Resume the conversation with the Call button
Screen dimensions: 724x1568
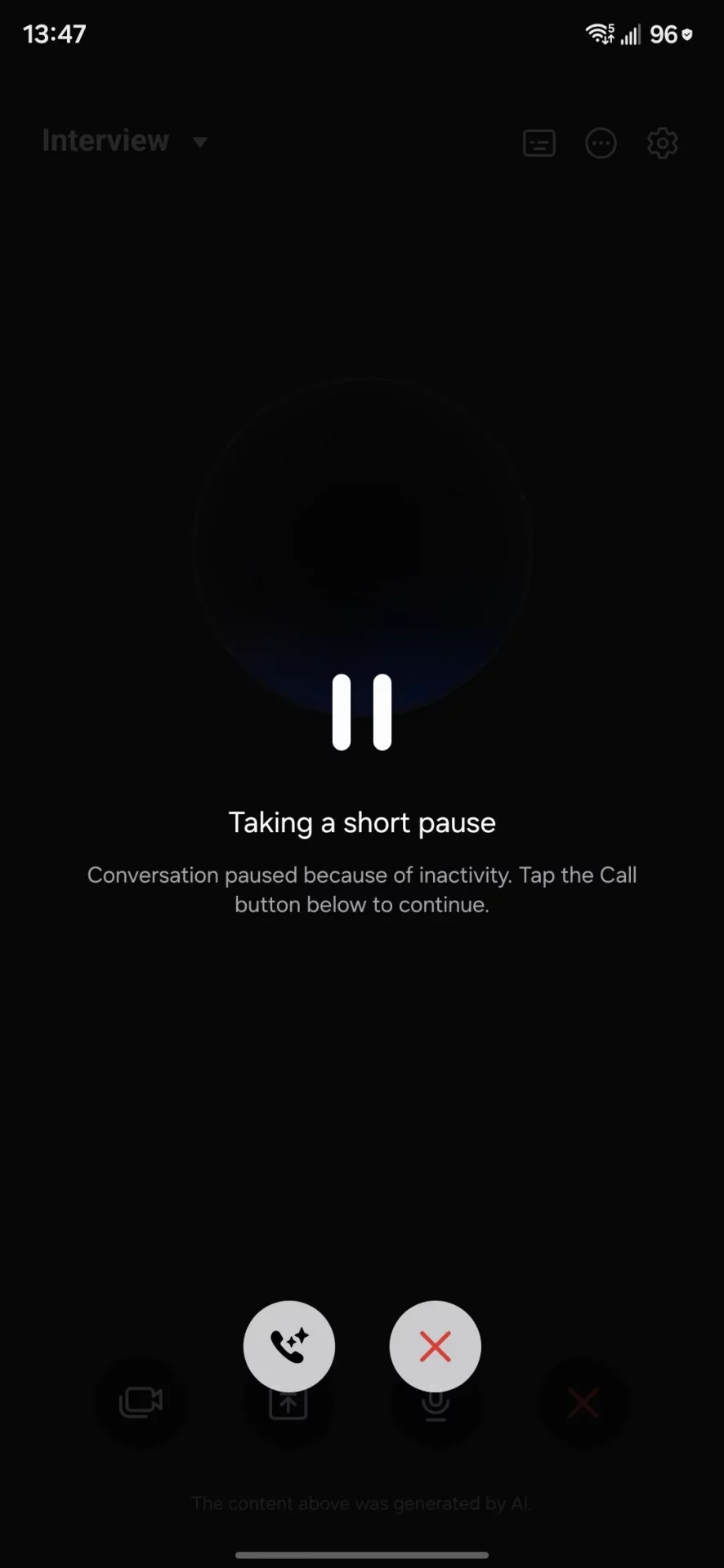pos(289,1346)
